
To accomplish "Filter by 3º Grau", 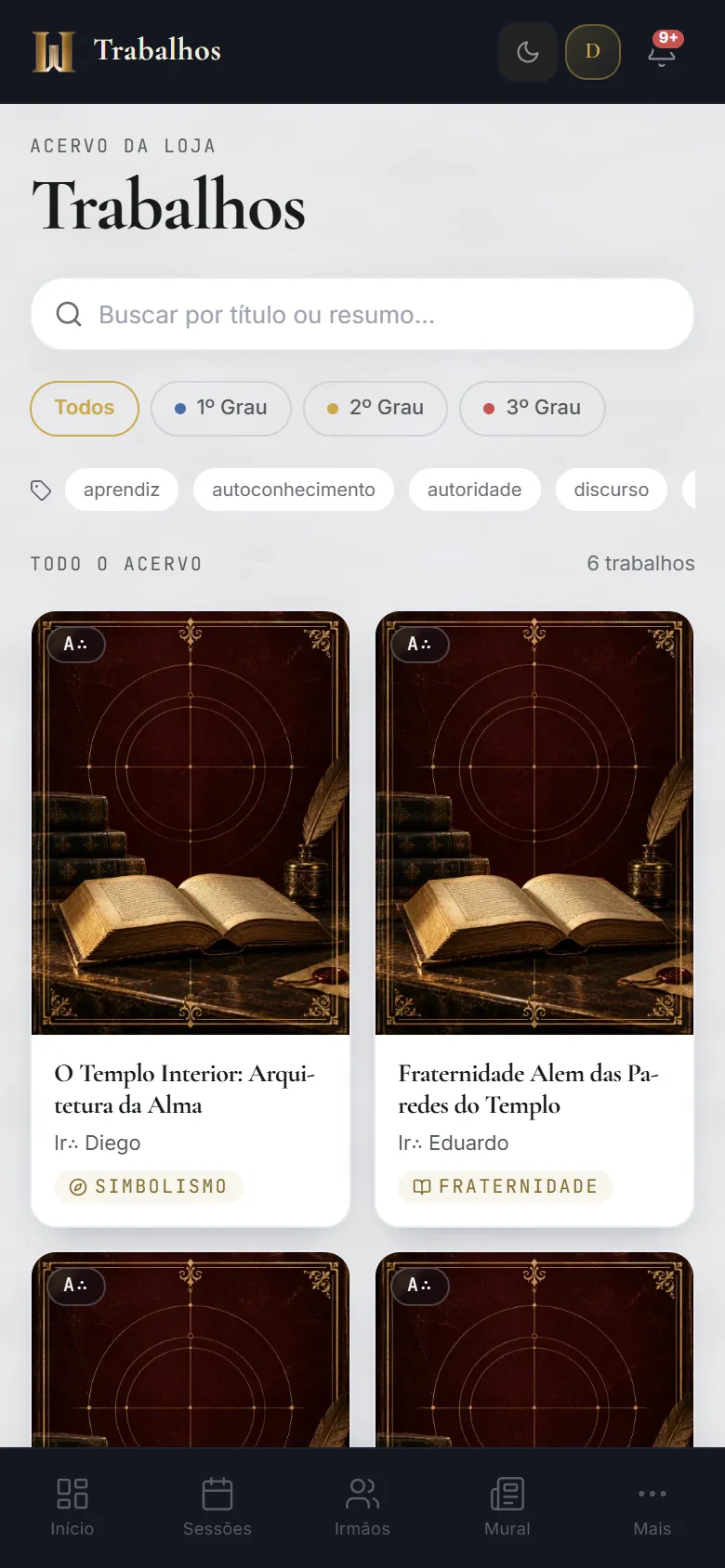I will (x=533, y=408).
